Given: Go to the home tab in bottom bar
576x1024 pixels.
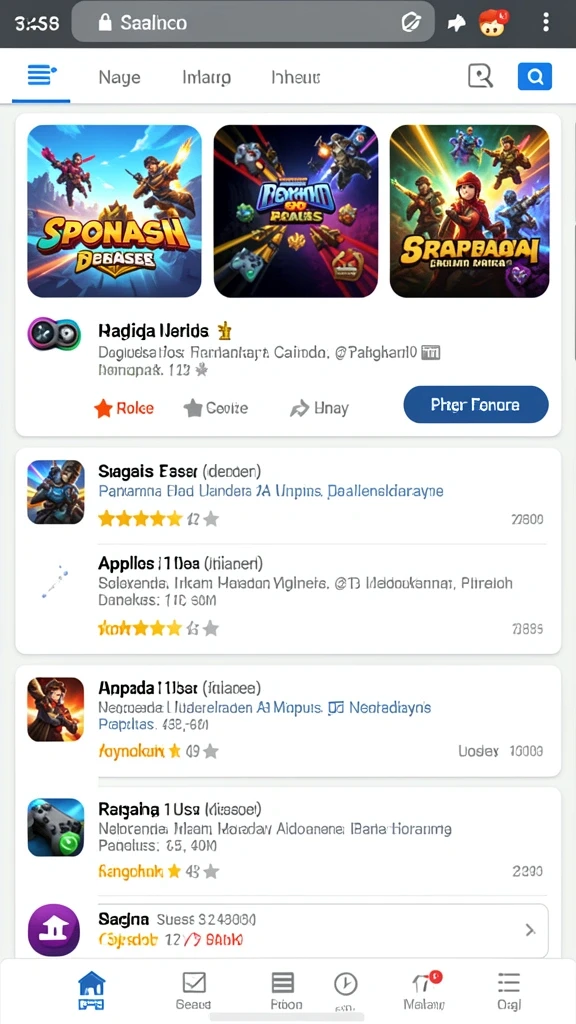Looking at the screenshot, I should 91,990.
